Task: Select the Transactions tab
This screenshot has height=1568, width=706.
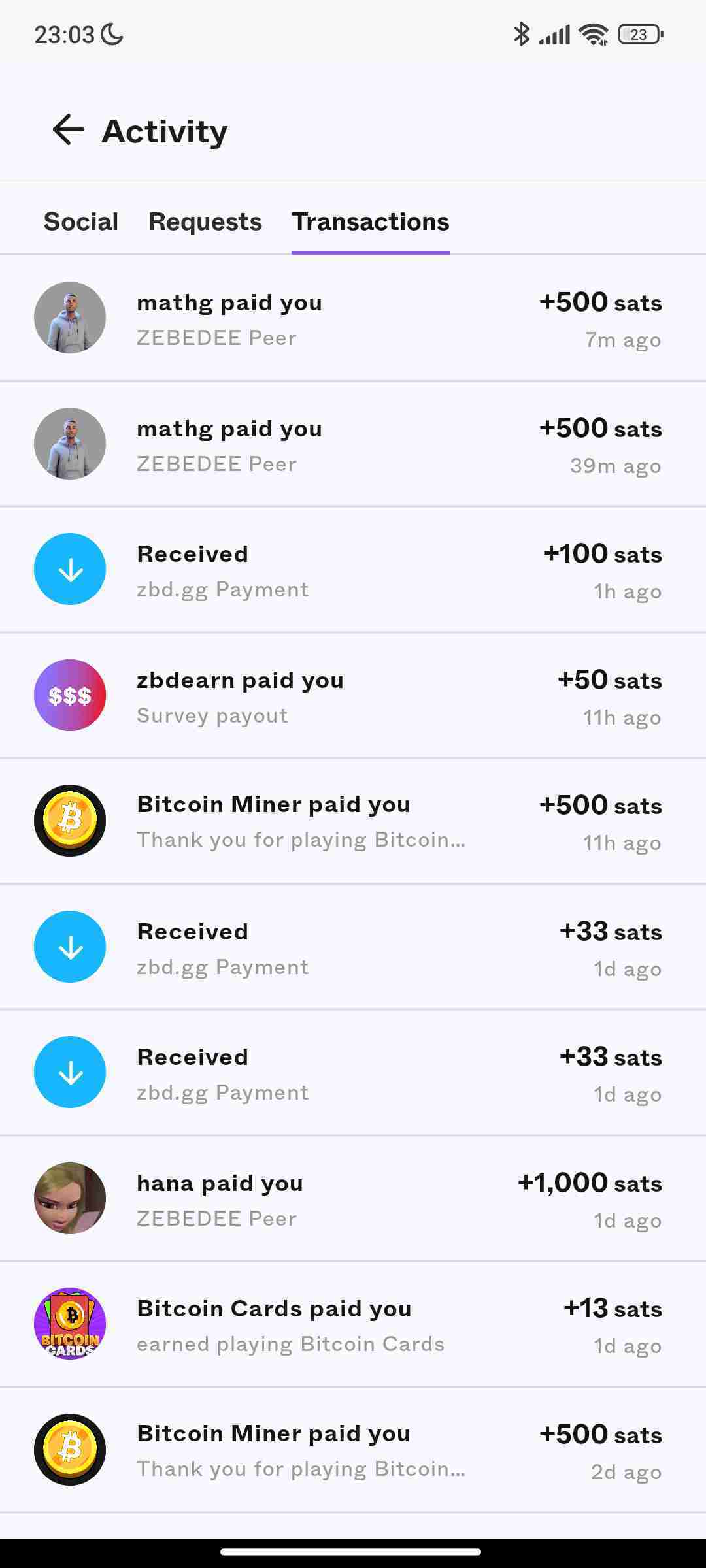Action: [x=370, y=222]
